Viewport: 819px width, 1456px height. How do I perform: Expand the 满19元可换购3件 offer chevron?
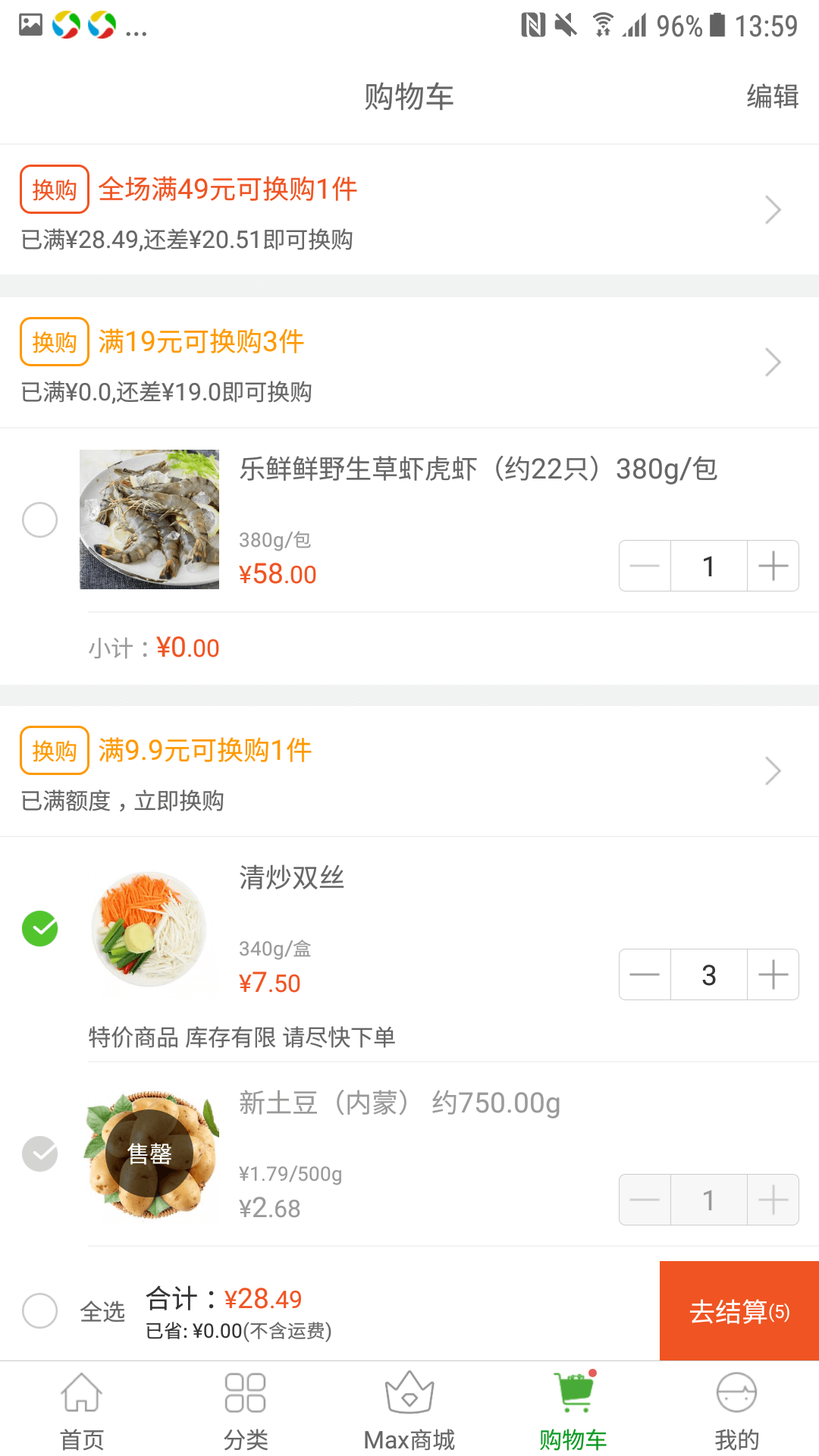pyautogui.click(x=772, y=362)
